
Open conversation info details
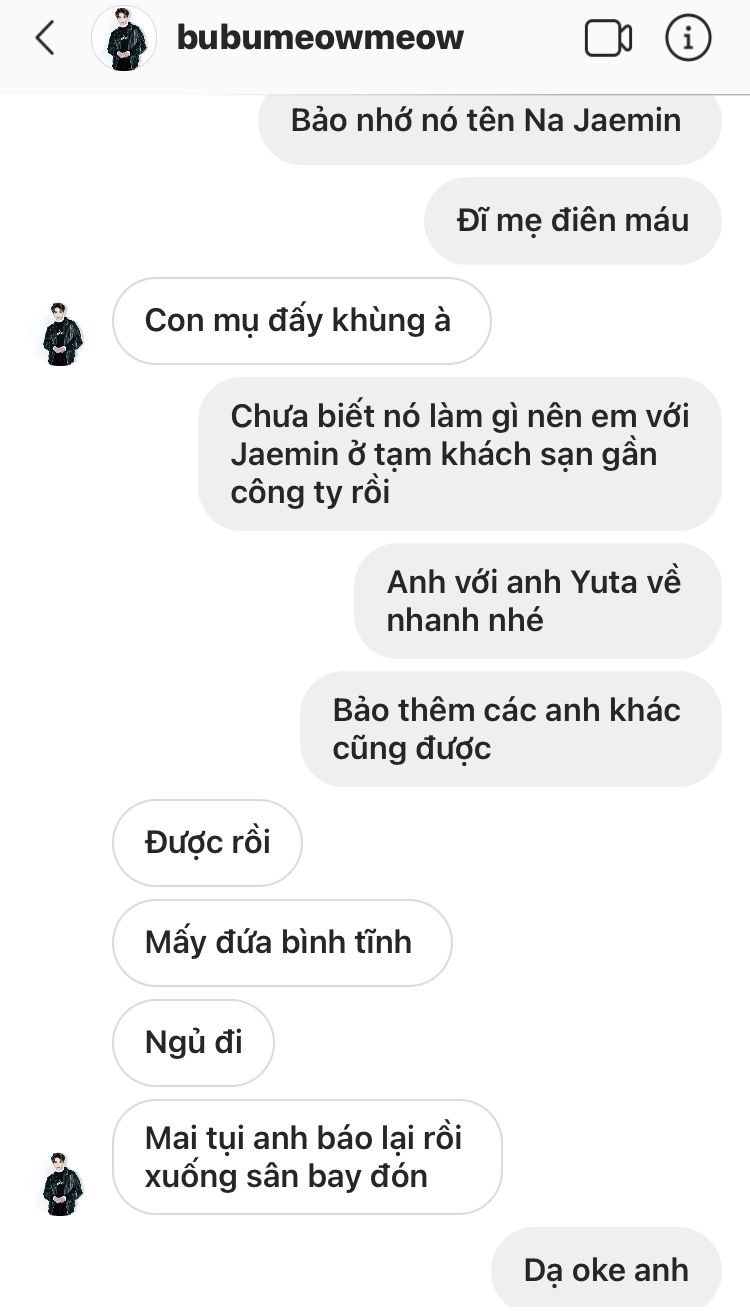coord(688,39)
